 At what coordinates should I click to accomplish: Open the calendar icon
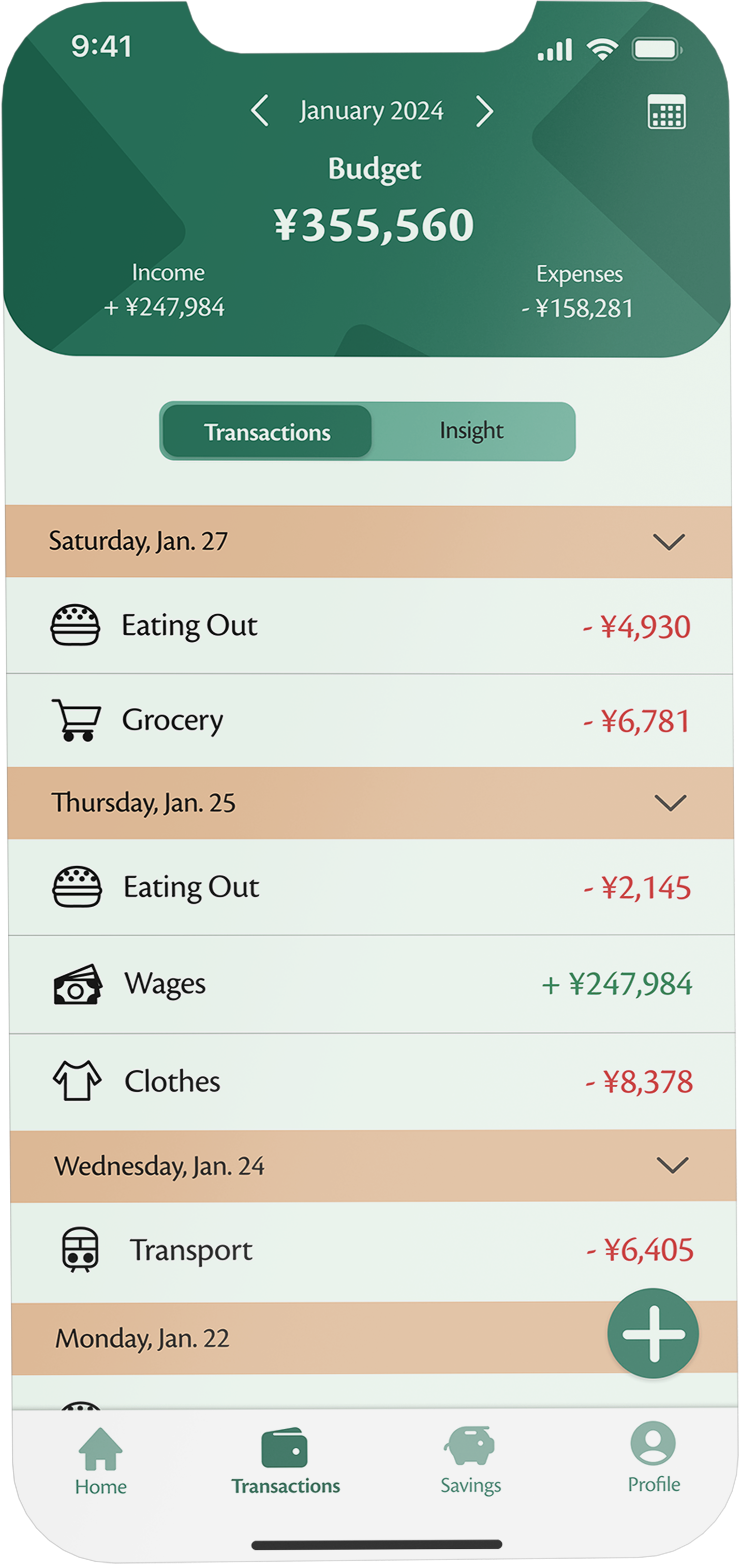pos(666,112)
